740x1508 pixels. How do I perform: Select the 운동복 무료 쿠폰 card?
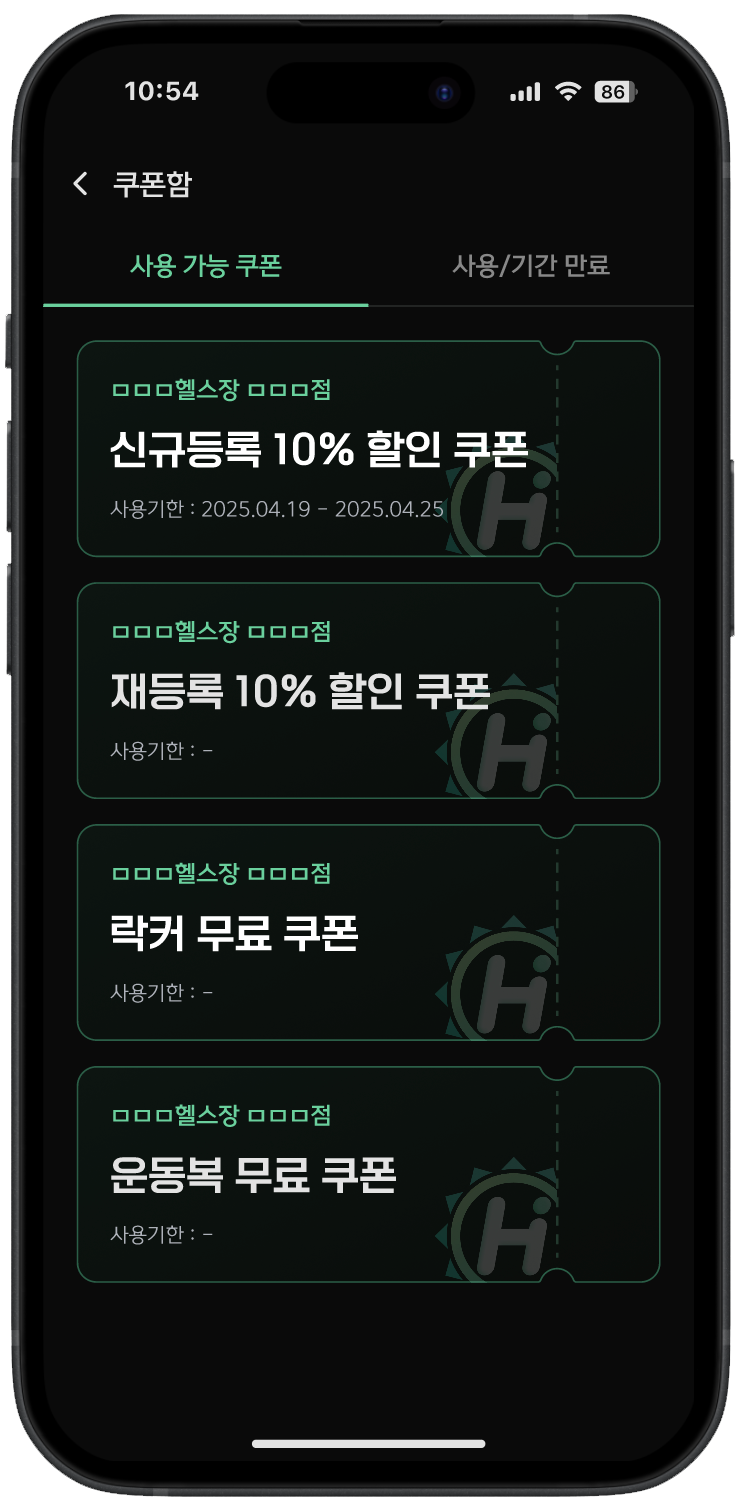368,1175
